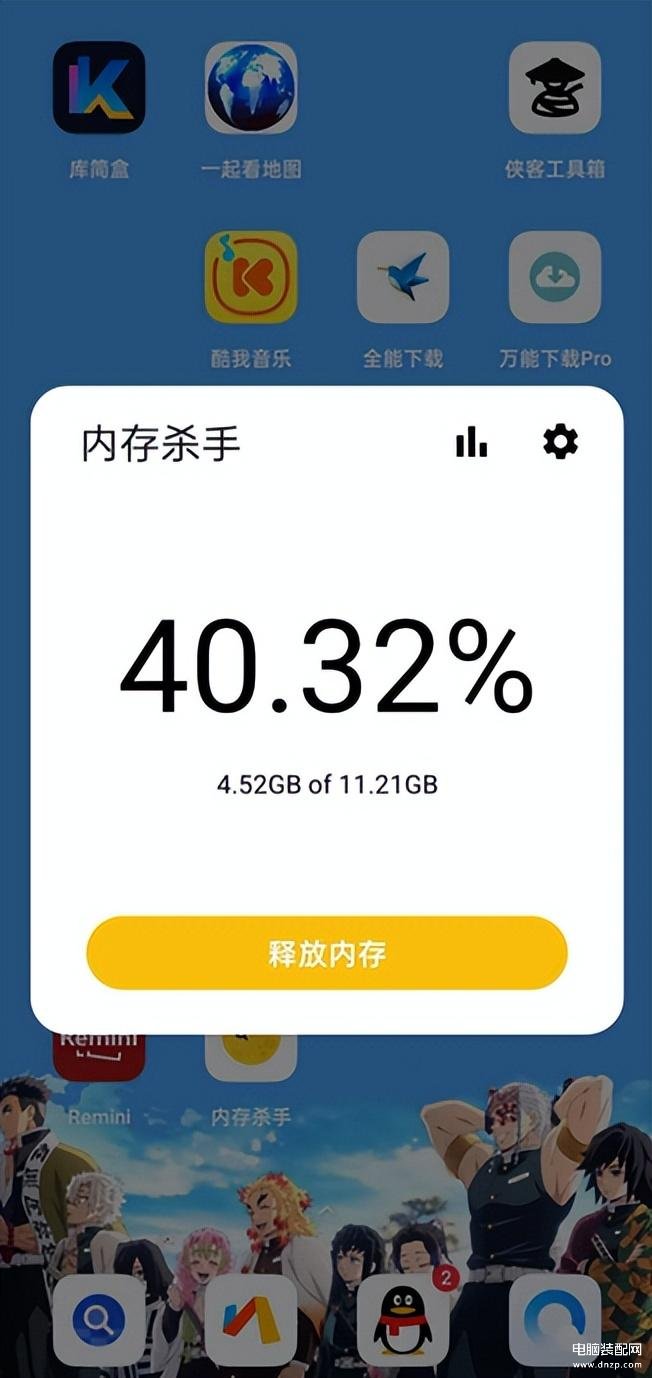The image size is (652, 1378).
Task: Open 万能下载Pro app
Action: pyautogui.click(x=555, y=278)
